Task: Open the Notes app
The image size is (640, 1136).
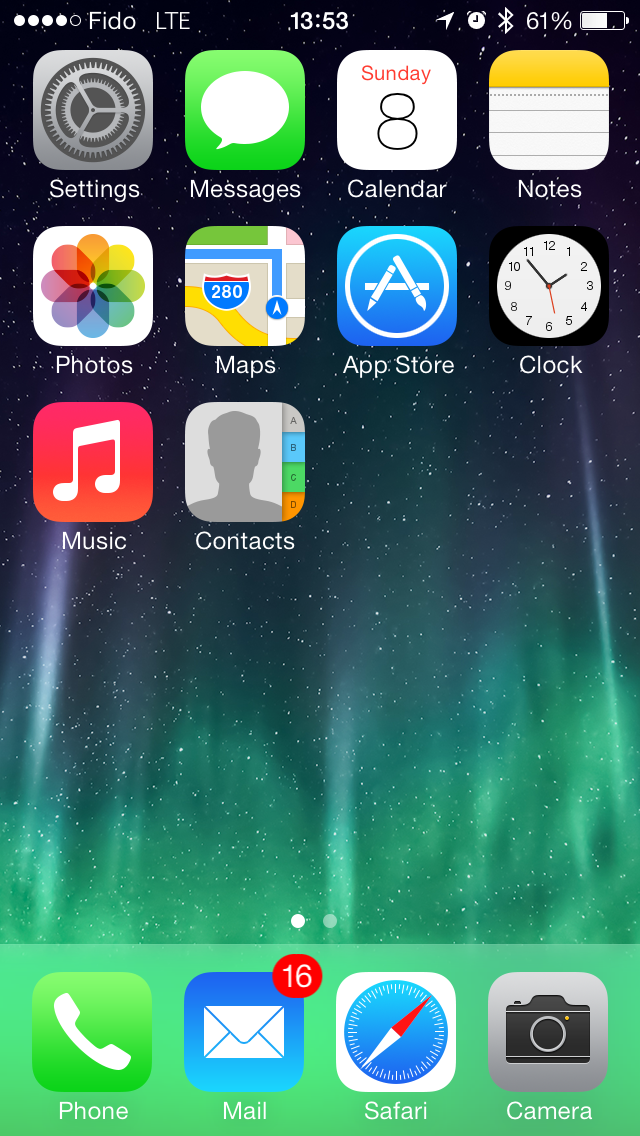Action: 549,110
